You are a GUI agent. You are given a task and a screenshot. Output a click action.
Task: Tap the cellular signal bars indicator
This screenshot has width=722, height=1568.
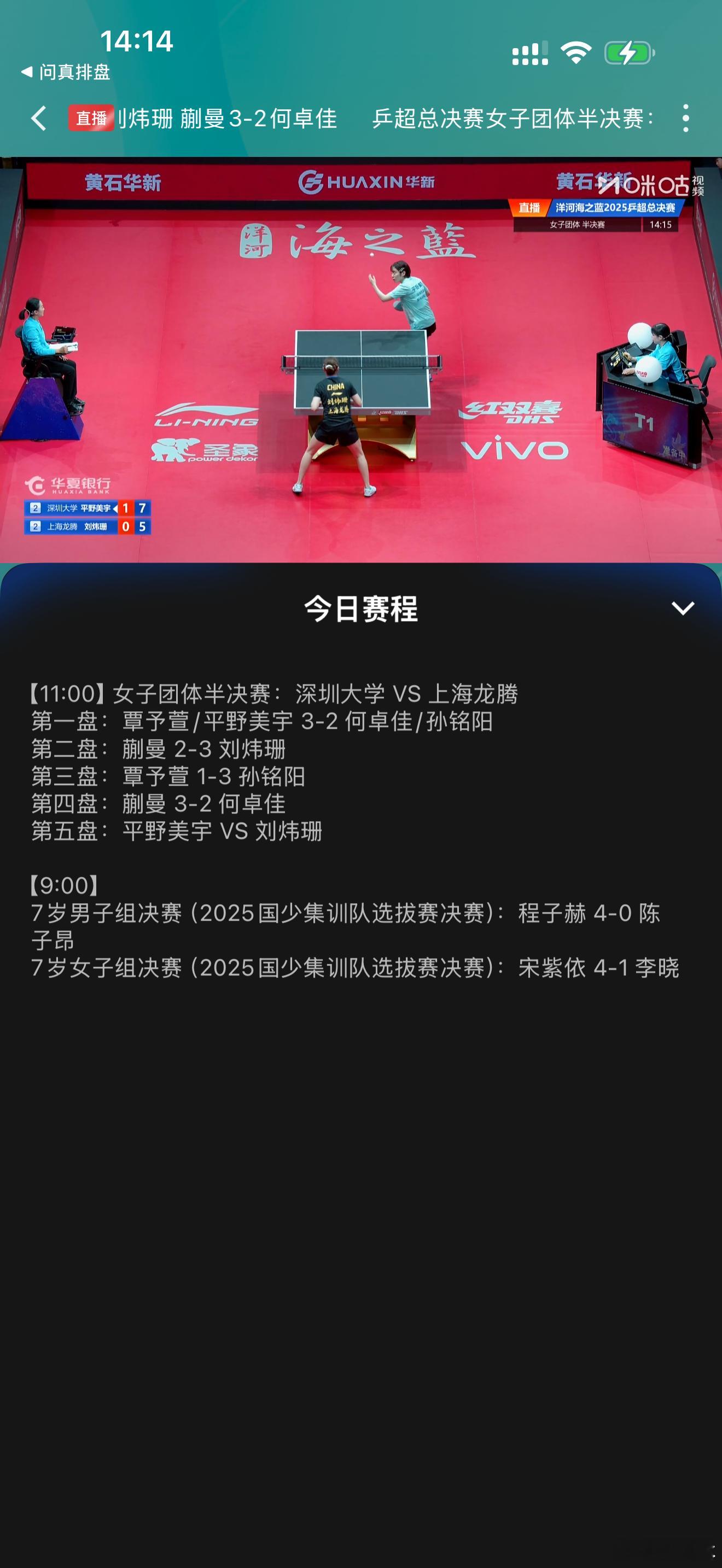coord(531,54)
